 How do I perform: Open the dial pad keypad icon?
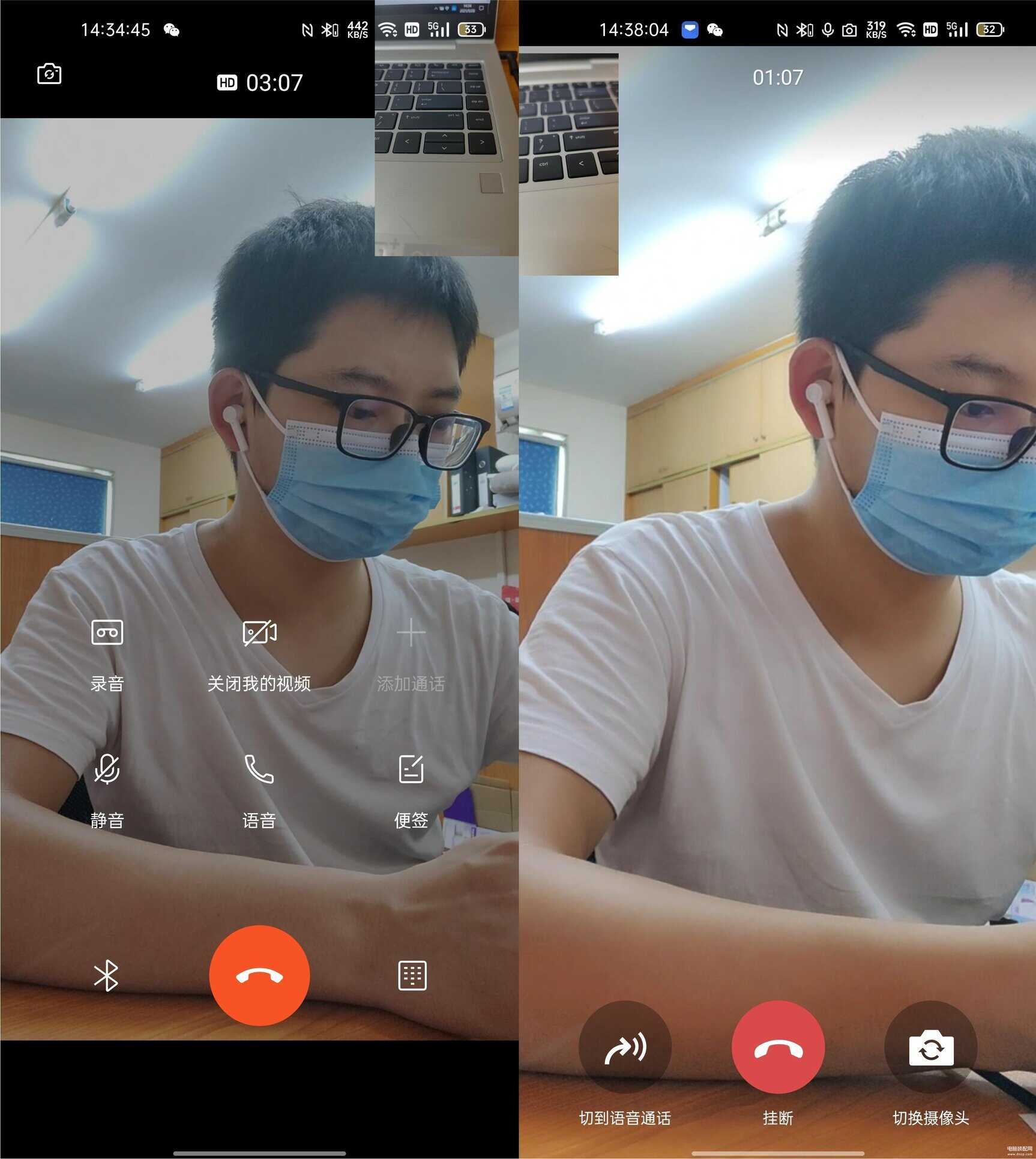pos(412,976)
